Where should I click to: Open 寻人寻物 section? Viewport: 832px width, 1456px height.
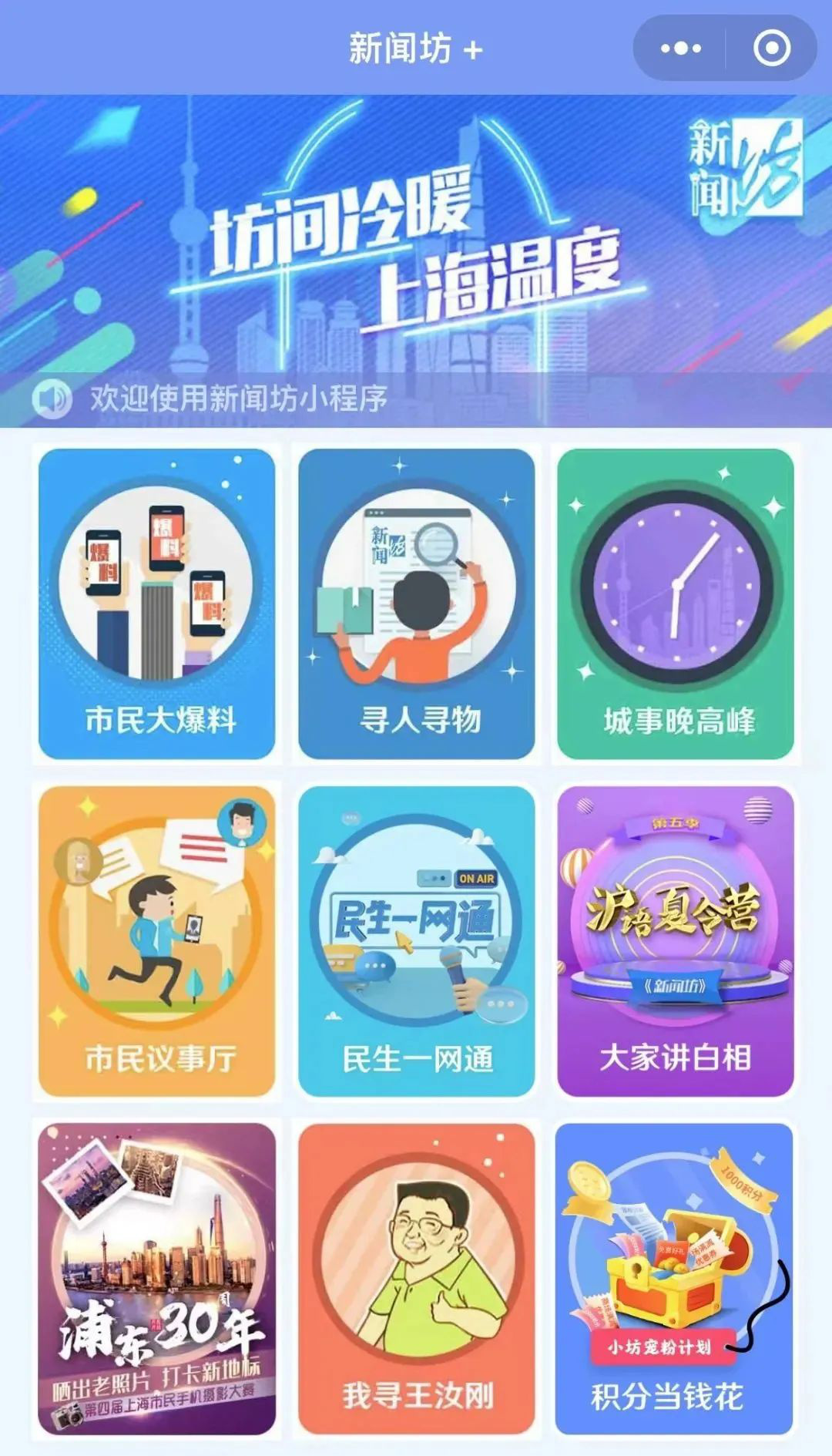pos(417,604)
